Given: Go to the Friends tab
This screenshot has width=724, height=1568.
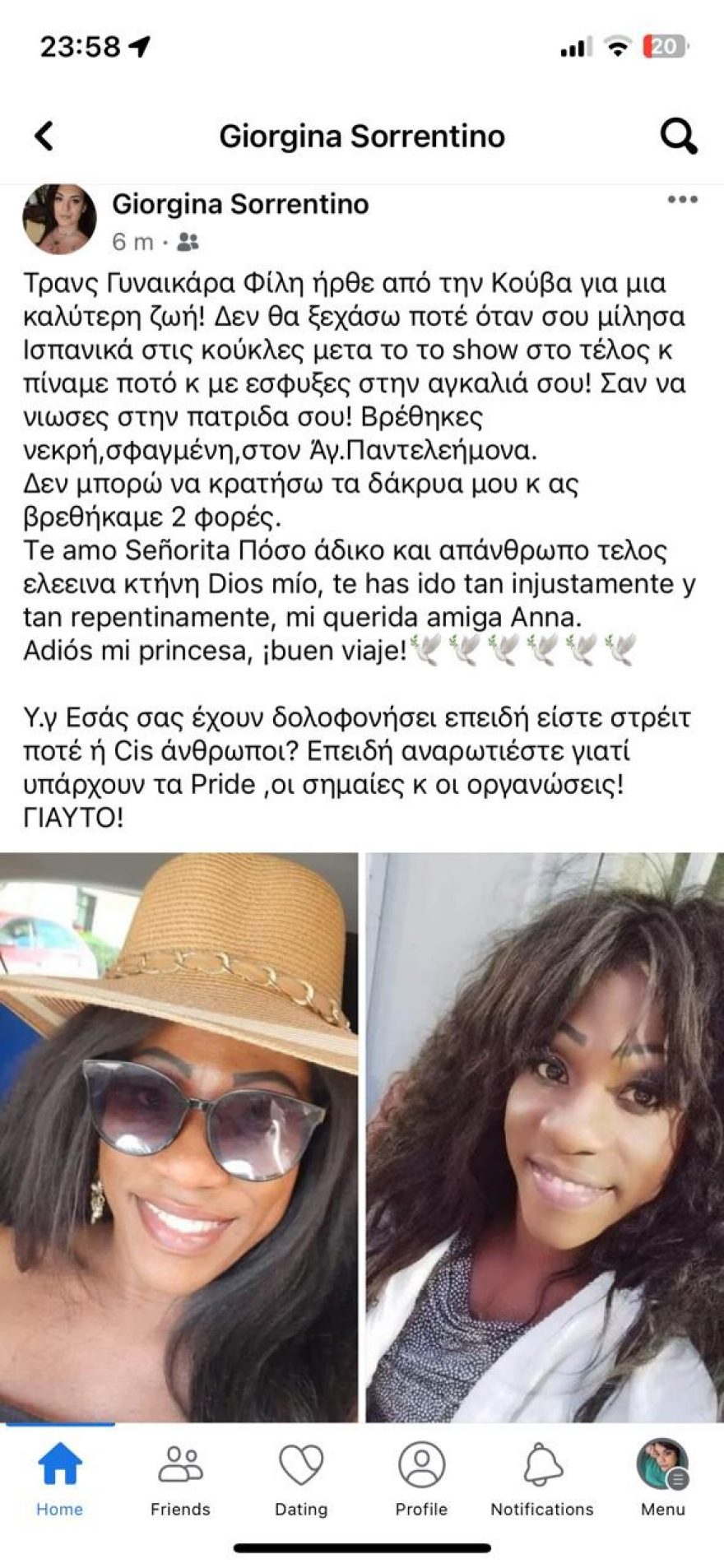Looking at the screenshot, I should coord(180,1478).
